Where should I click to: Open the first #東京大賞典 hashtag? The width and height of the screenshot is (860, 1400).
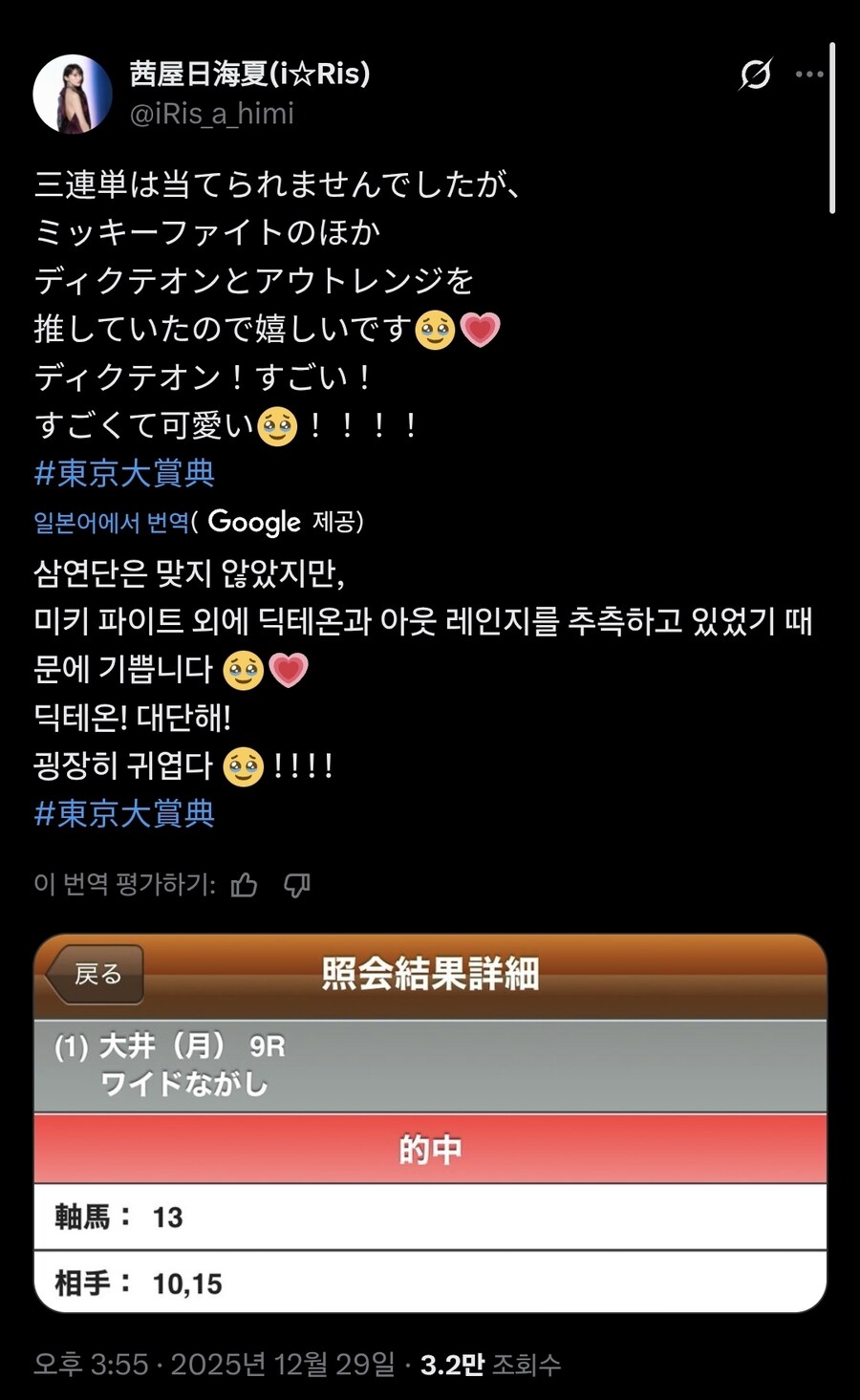[x=123, y=472]
